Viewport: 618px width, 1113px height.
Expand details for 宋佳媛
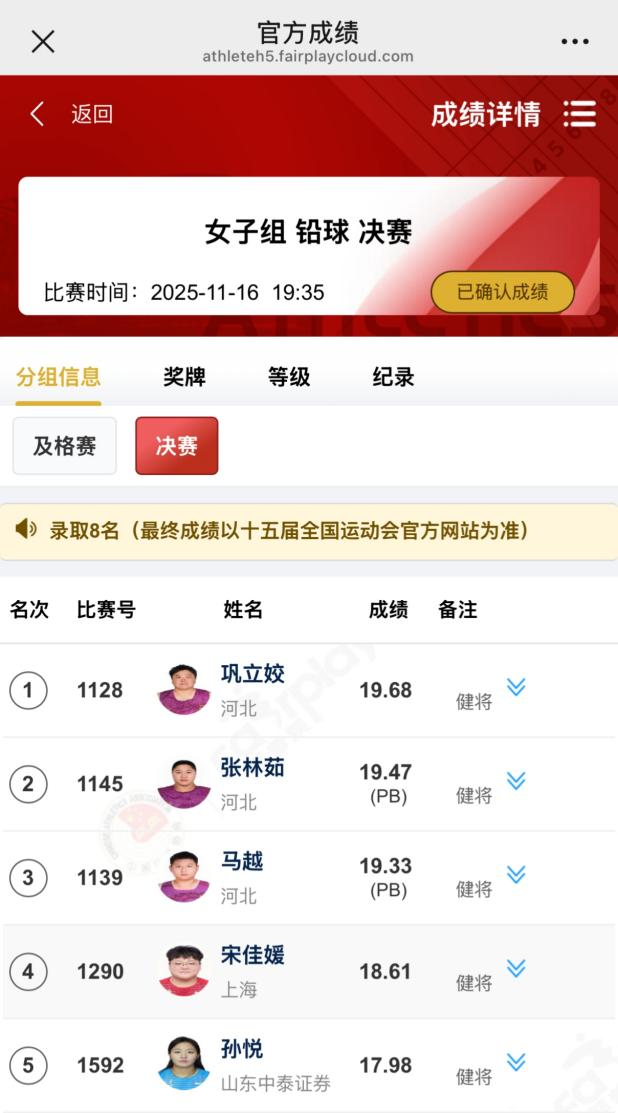[x=516, y=968]
